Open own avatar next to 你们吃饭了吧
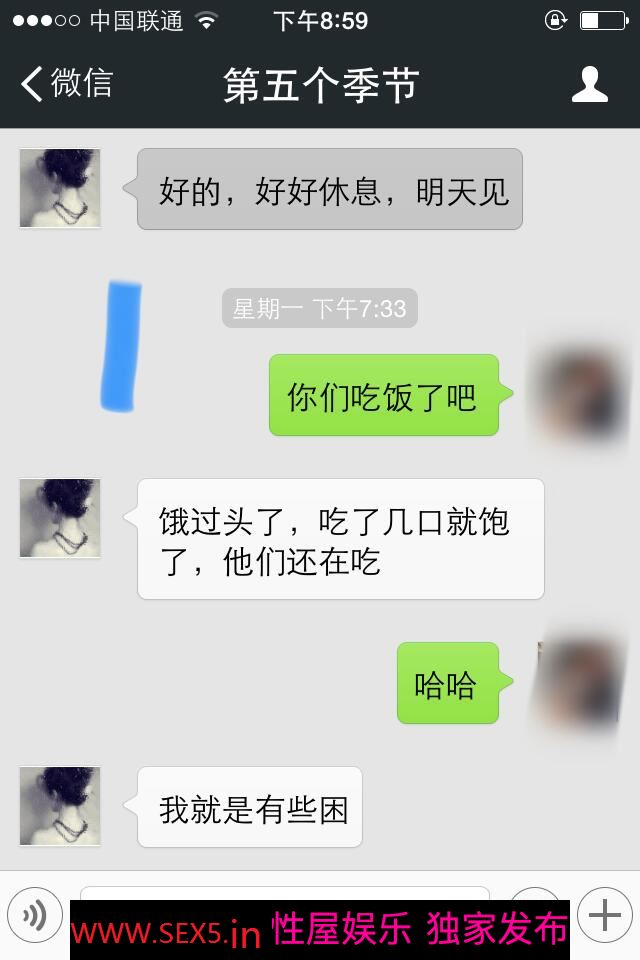The height and width of the screenshot is (960, 640). pyautogui.click(x=581, y=393)
